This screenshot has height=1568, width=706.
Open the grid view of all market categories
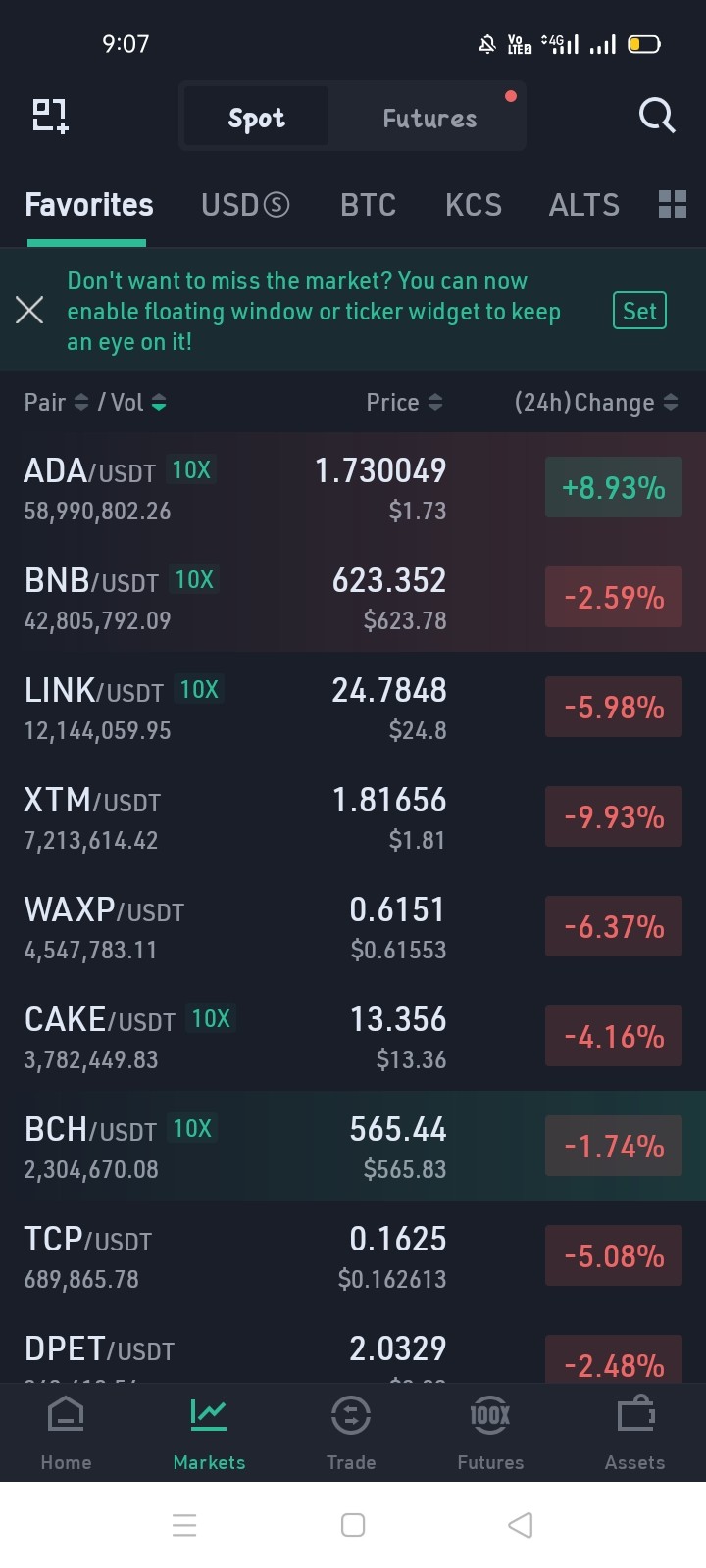pyautogui.click(x=673, y=204)
